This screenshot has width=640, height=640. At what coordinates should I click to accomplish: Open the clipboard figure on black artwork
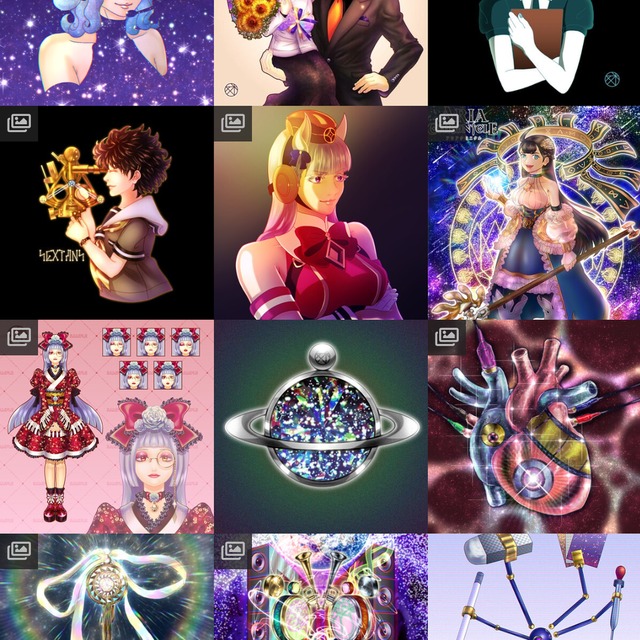[x=534, y=52]
